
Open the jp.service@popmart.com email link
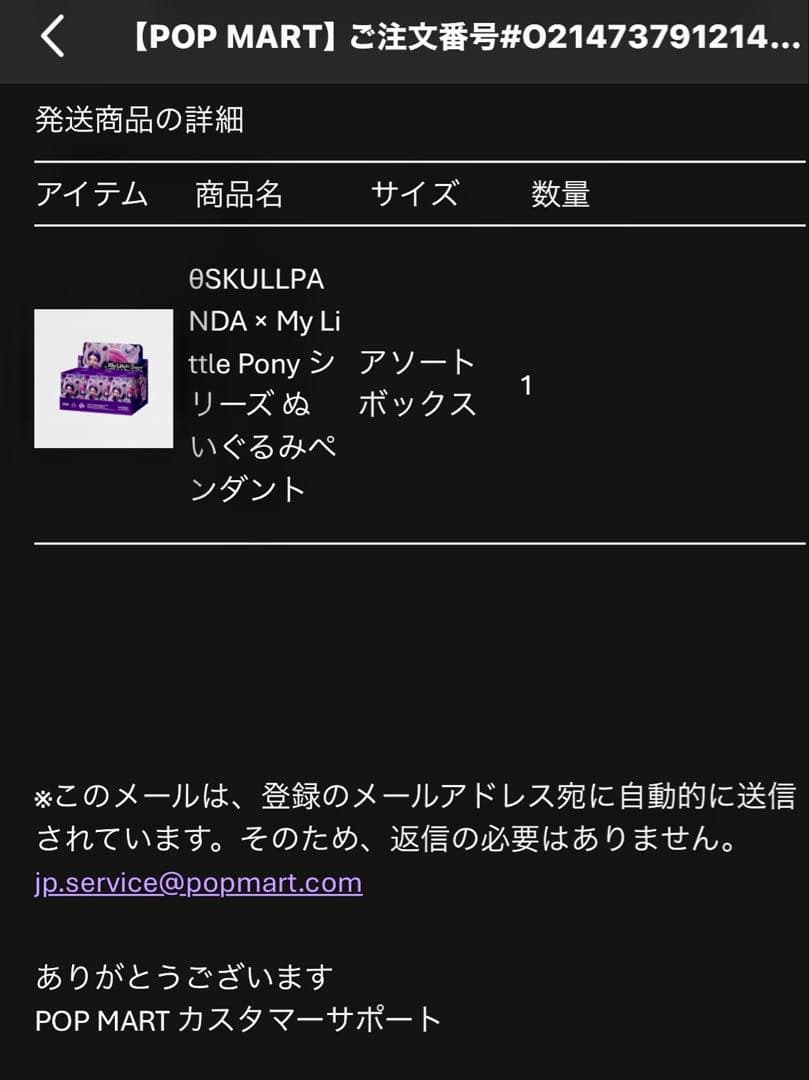click(x=198, y=884)
